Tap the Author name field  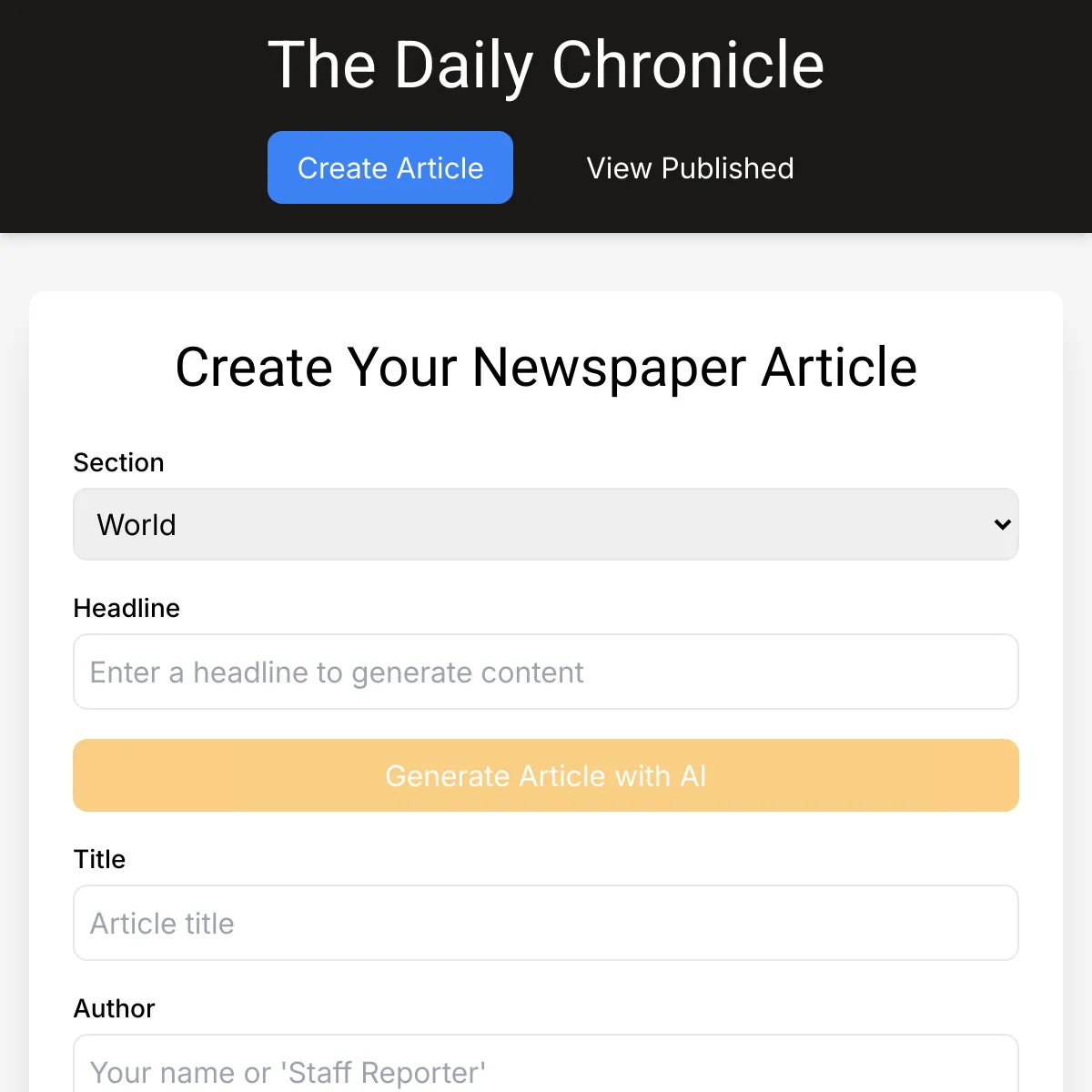click(546, 1065)
